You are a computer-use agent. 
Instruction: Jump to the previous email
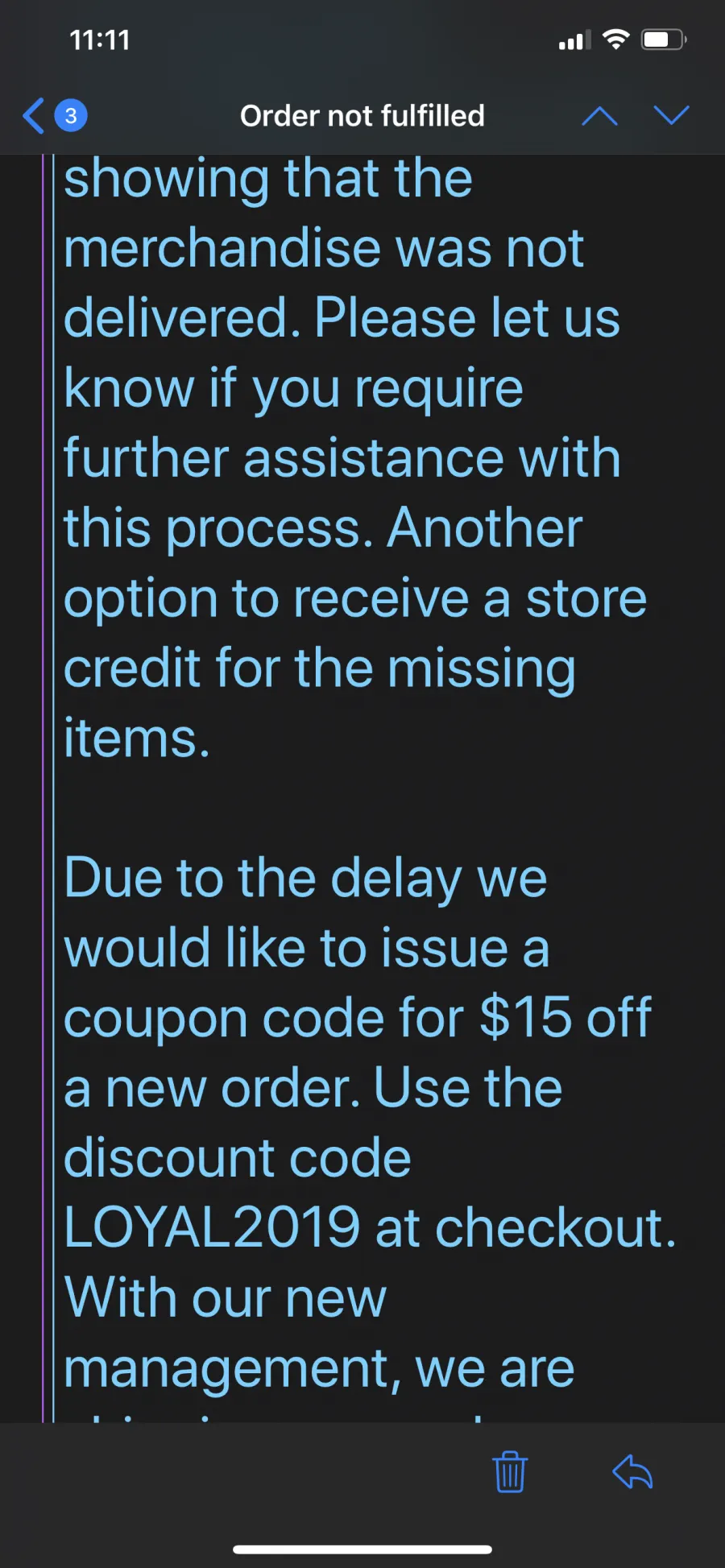(x=599, y=115)
